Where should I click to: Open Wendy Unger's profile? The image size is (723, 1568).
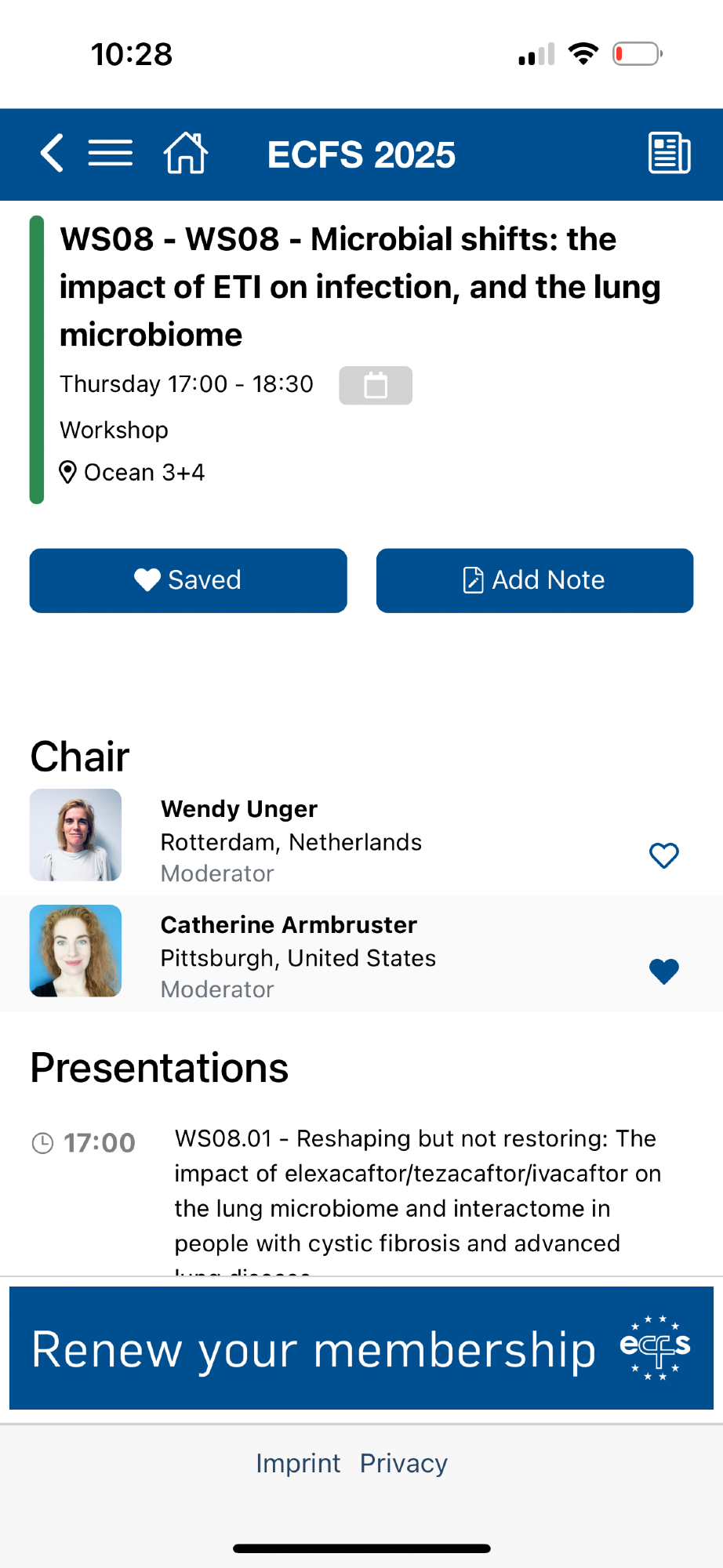[239, 809]
